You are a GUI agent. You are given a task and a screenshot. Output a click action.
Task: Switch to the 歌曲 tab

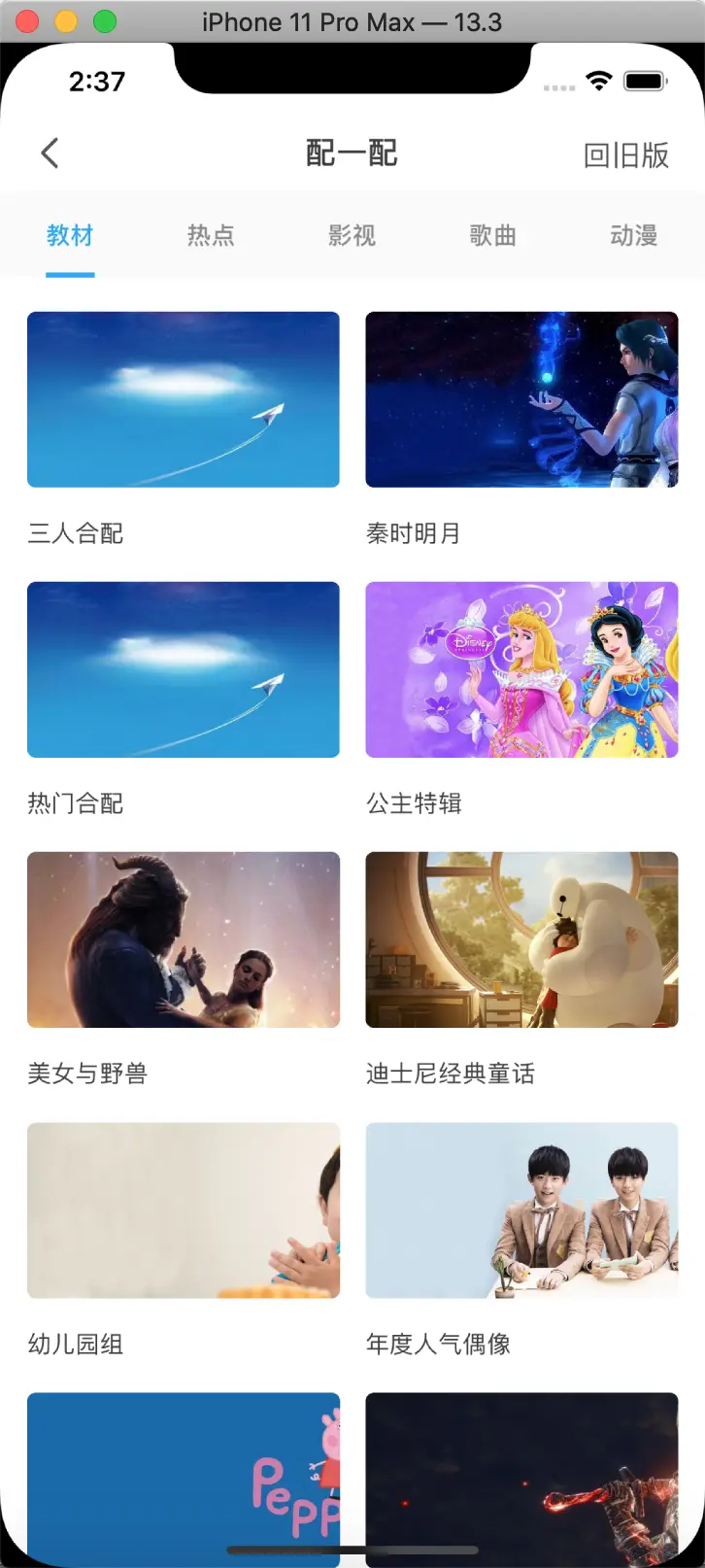pos(492,236)
